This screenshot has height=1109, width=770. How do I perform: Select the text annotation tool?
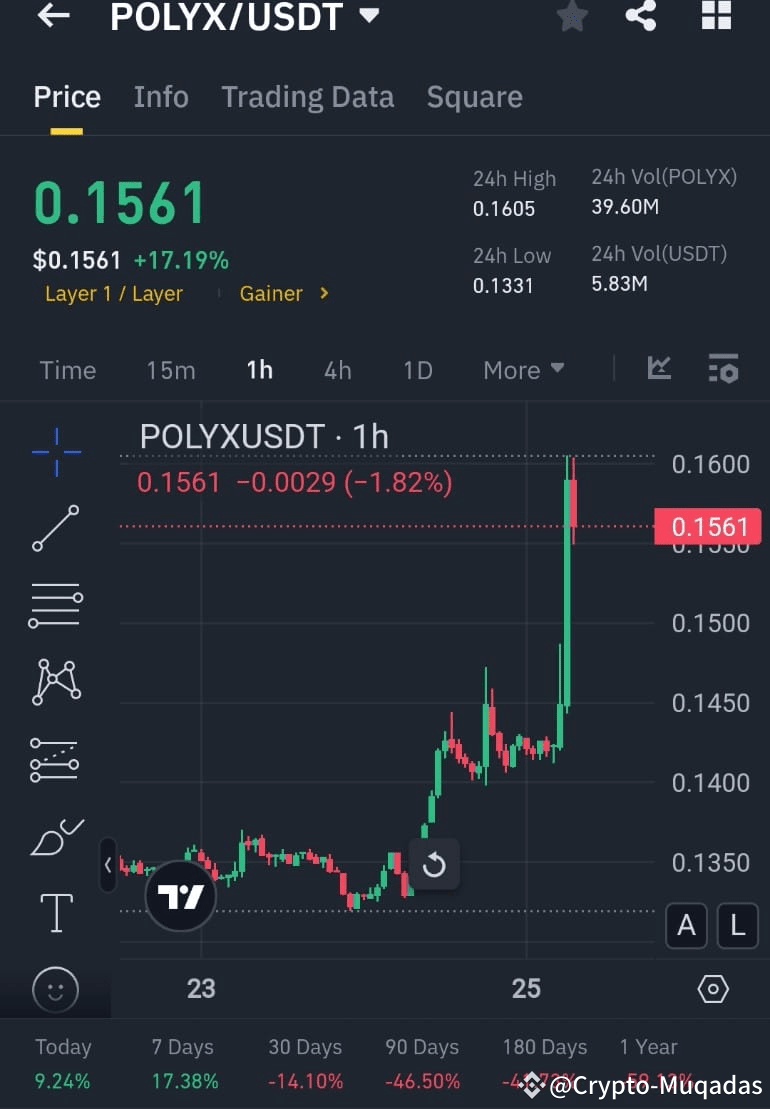coord(55,913)
